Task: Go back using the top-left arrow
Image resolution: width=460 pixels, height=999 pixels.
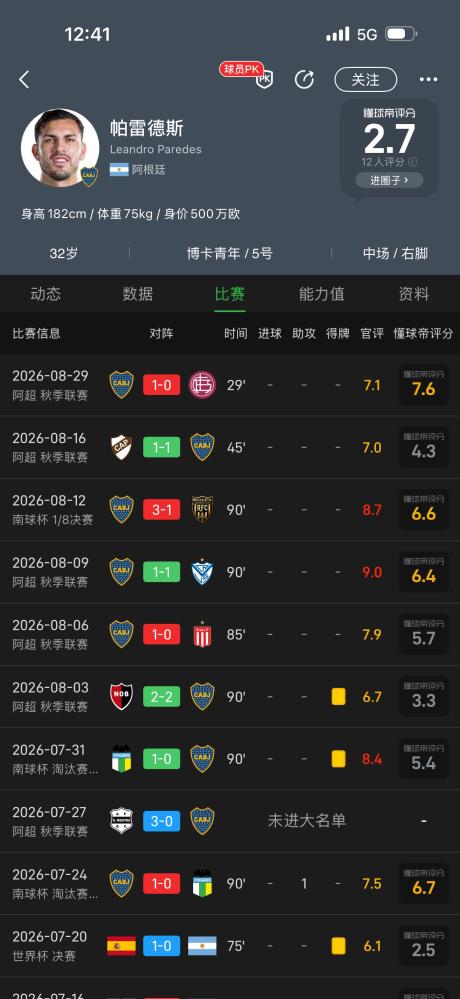Action: [24, 80]
